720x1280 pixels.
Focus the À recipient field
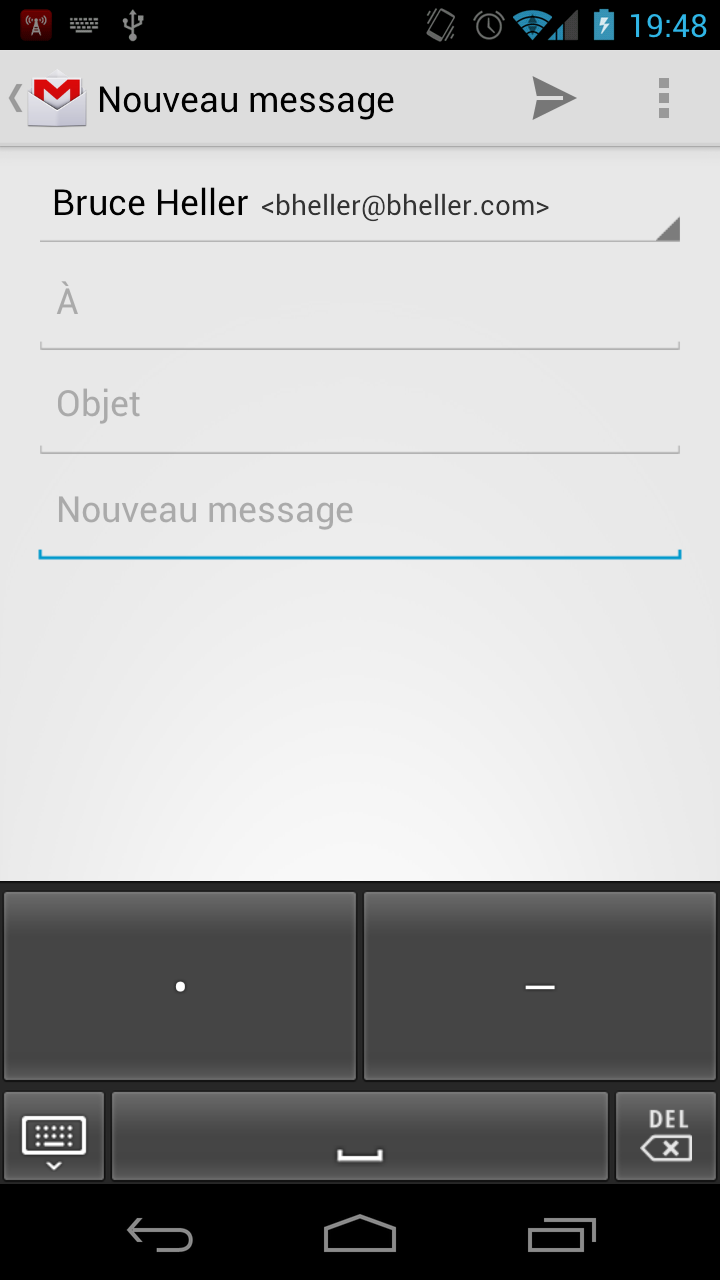pyautogui.click(x=360, y=302)
